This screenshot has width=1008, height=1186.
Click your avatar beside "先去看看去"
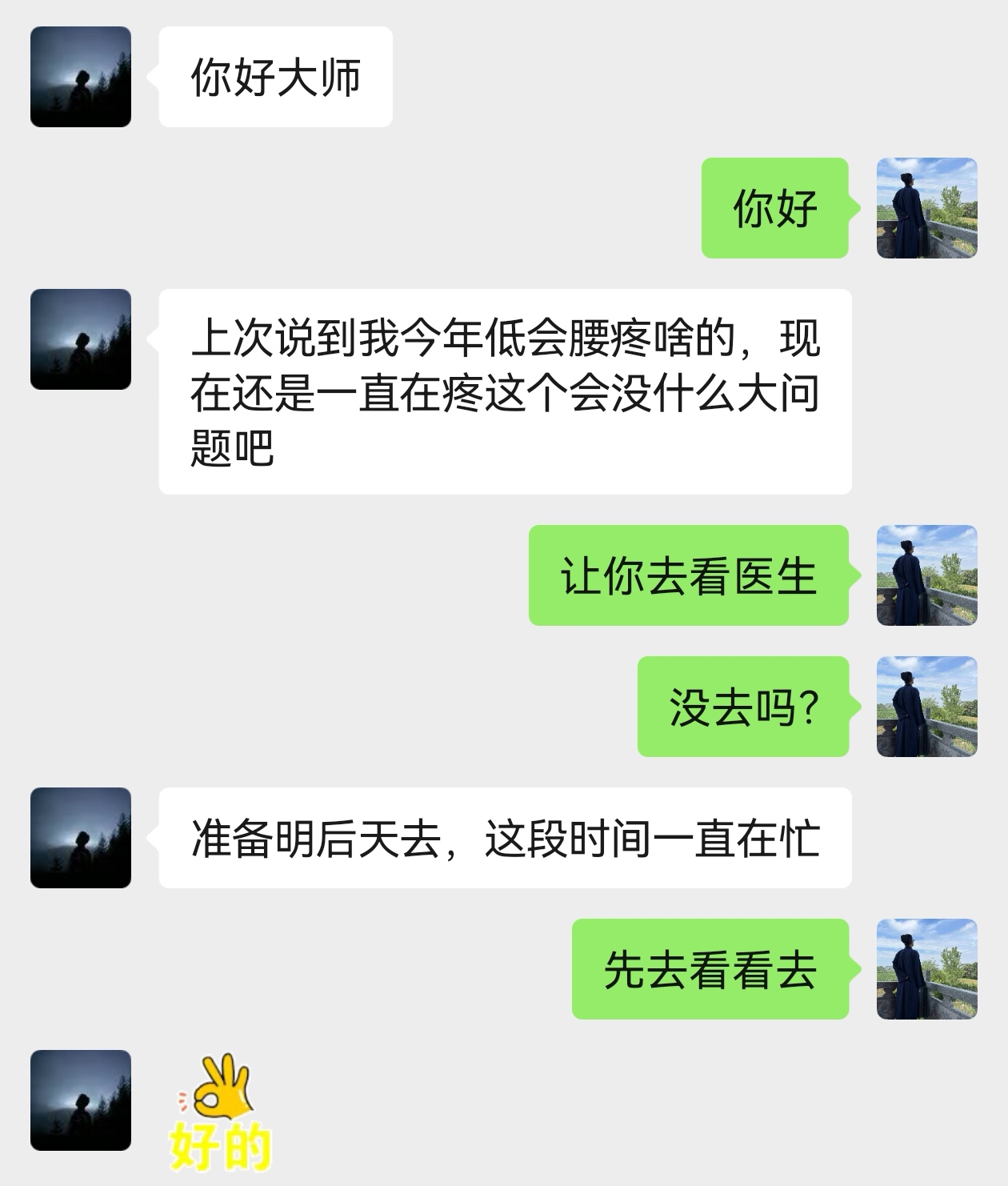(x=928, y=968)
